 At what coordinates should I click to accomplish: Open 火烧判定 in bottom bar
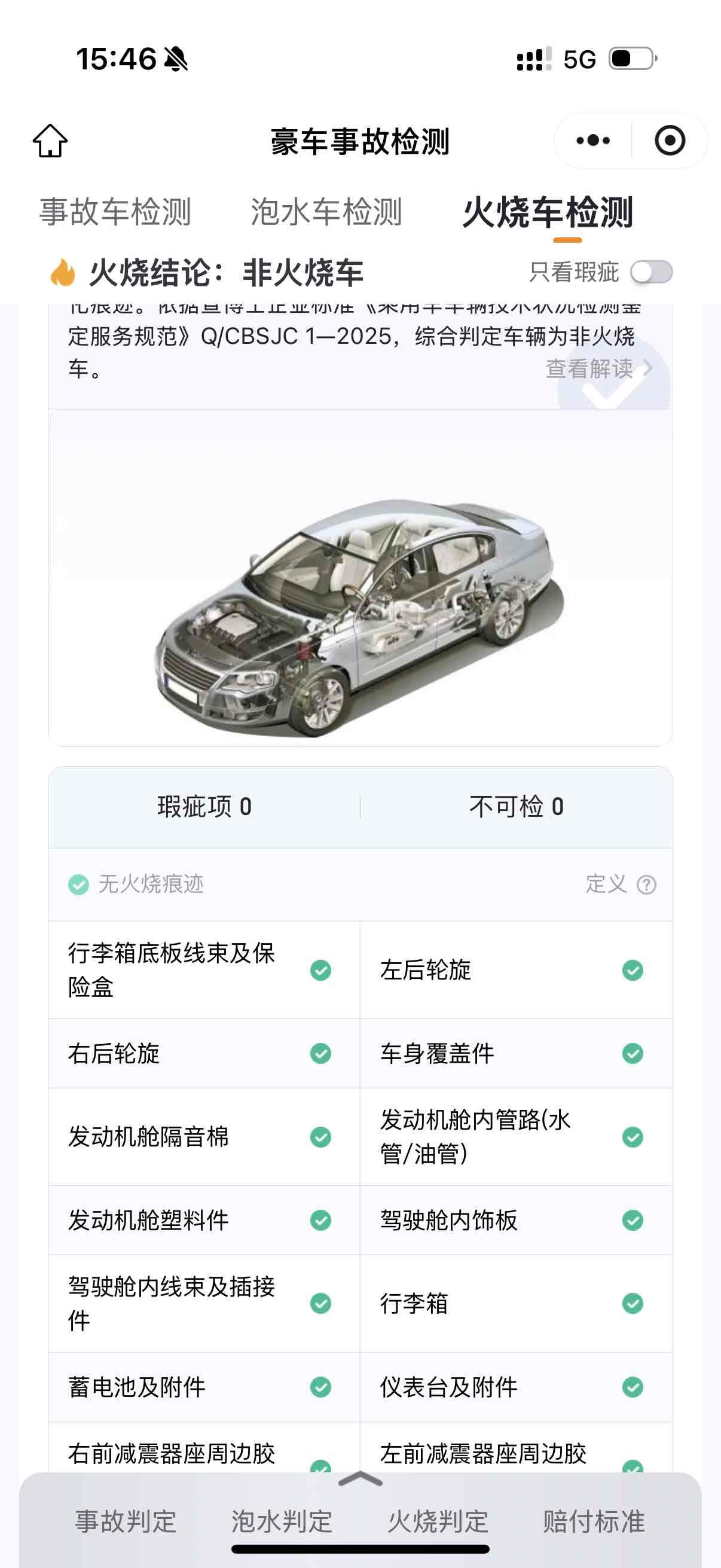[x=438, y=1521]
